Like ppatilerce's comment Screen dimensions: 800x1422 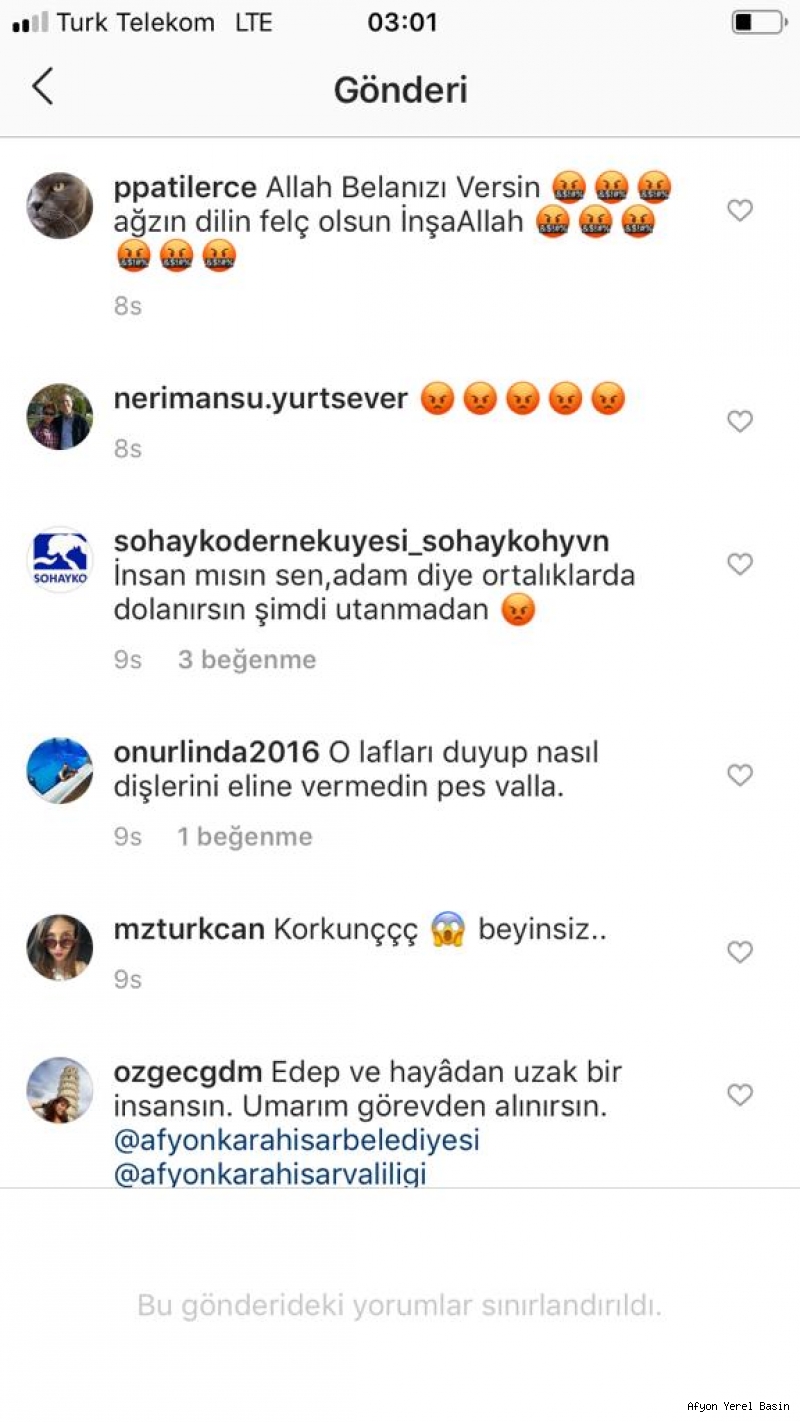pyautogui.click(x=739, y=210)
